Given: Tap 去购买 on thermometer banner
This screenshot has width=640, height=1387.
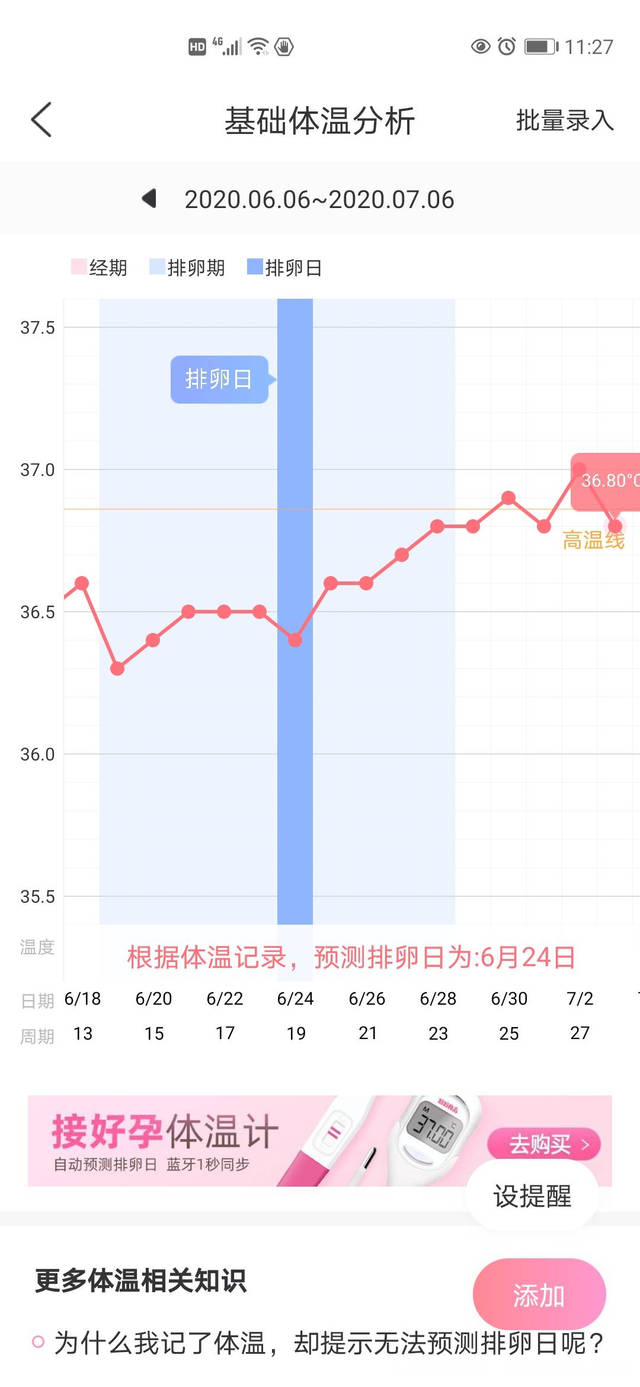Looking at the screenshot, I should tap(543, 1144).
